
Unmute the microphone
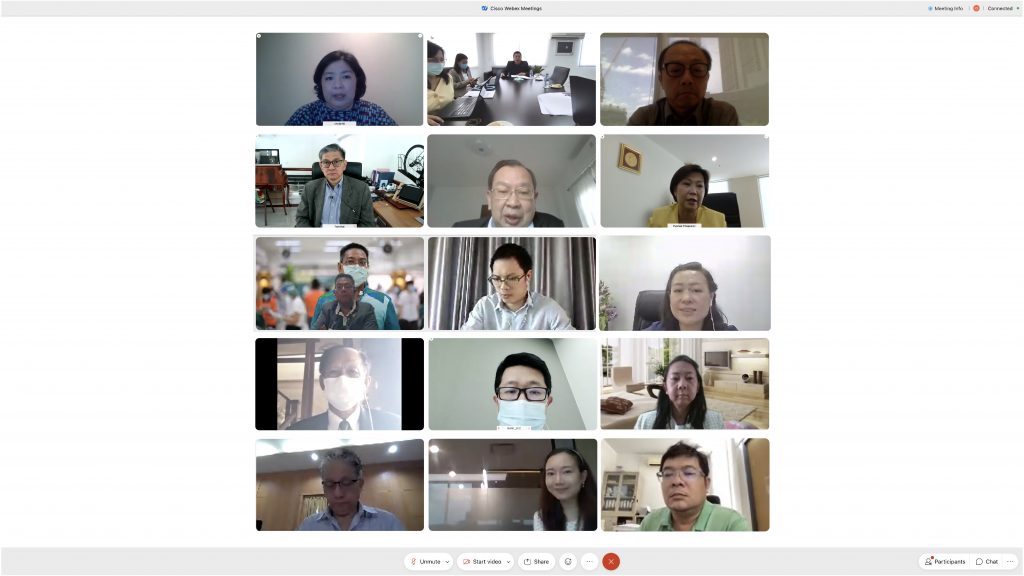tap(425, 562)
